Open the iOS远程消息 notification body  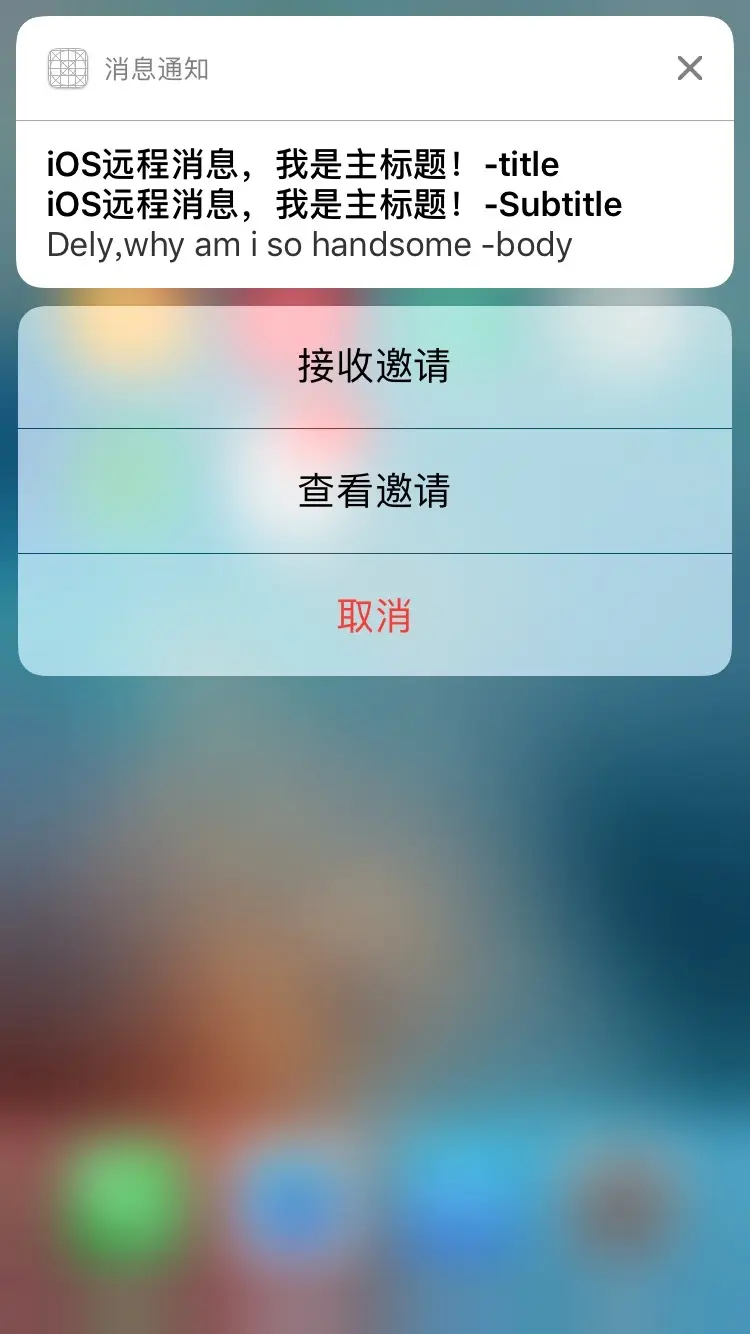(334, 204)
